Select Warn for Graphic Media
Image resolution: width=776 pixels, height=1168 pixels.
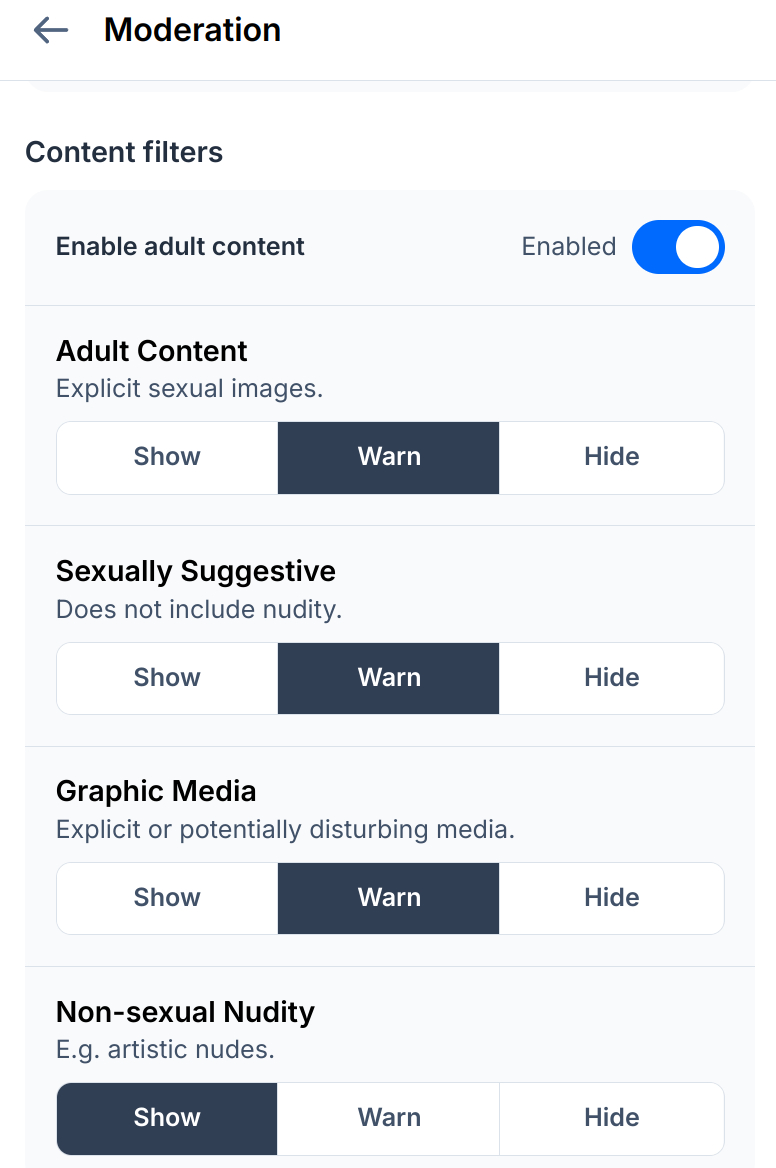coord(389,898)
